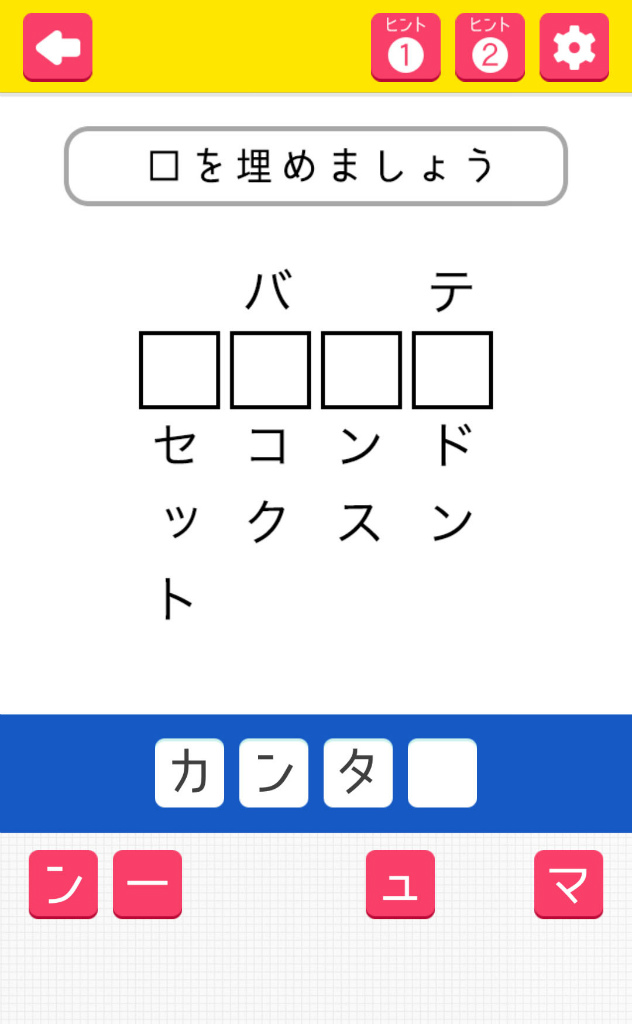Image resolution: width=632 pixels, height=1024 pixels.
Task: Go back with the arrow button
Action: (58, 47)
